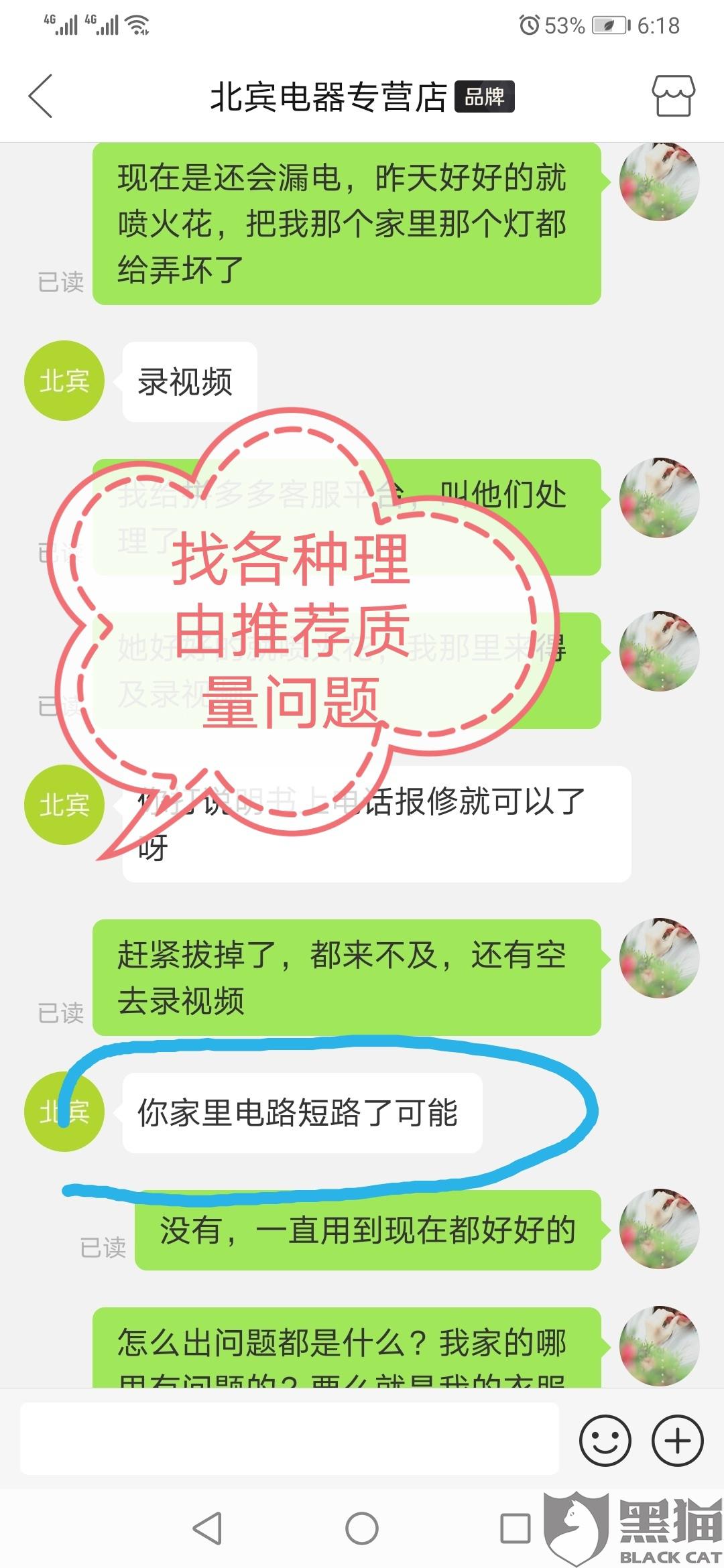724x1568 pixels.
Task: Tap the message input field
Action: [290, 1439]
